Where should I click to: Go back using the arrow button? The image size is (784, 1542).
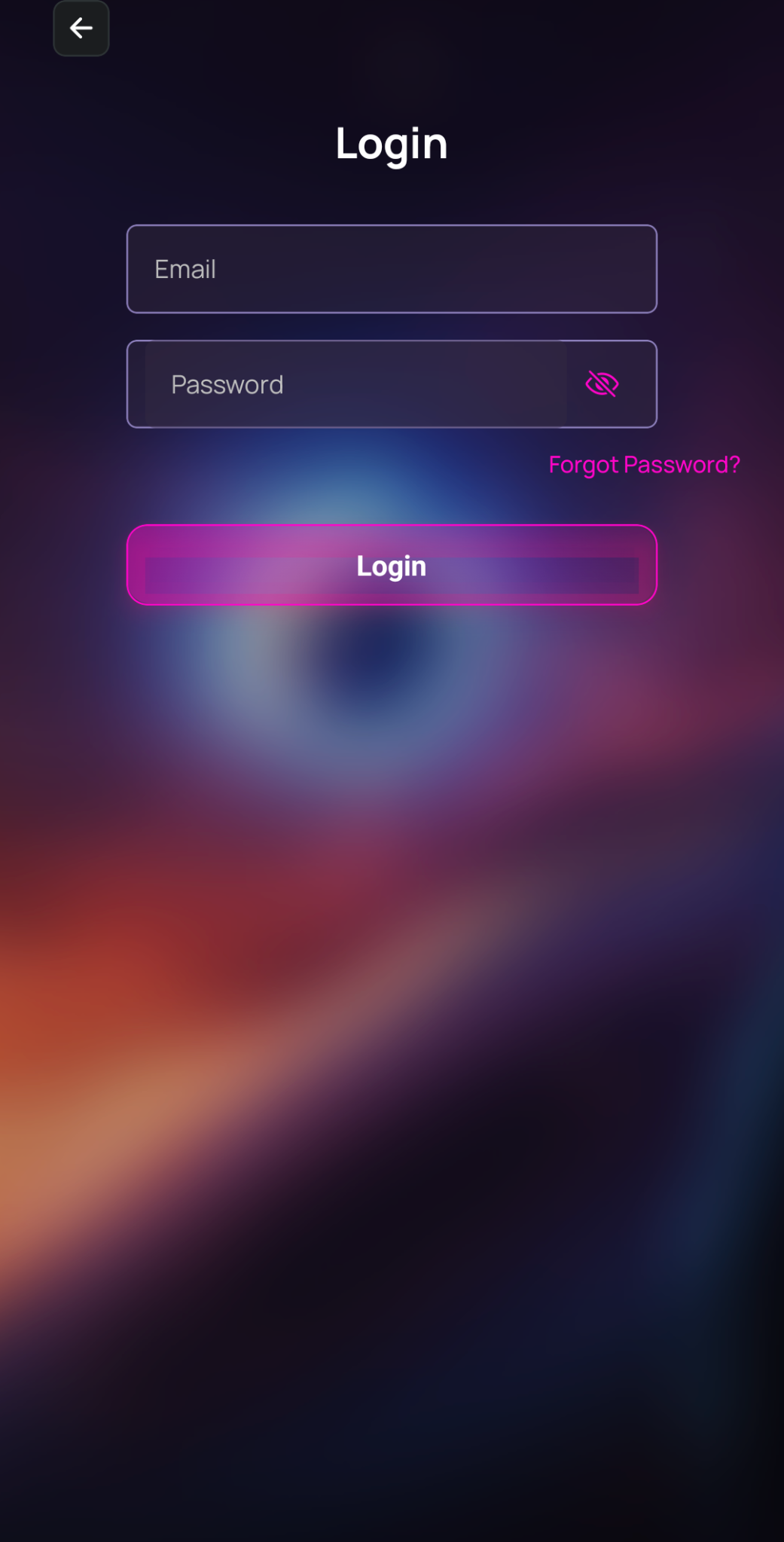[x=81, y=29]
